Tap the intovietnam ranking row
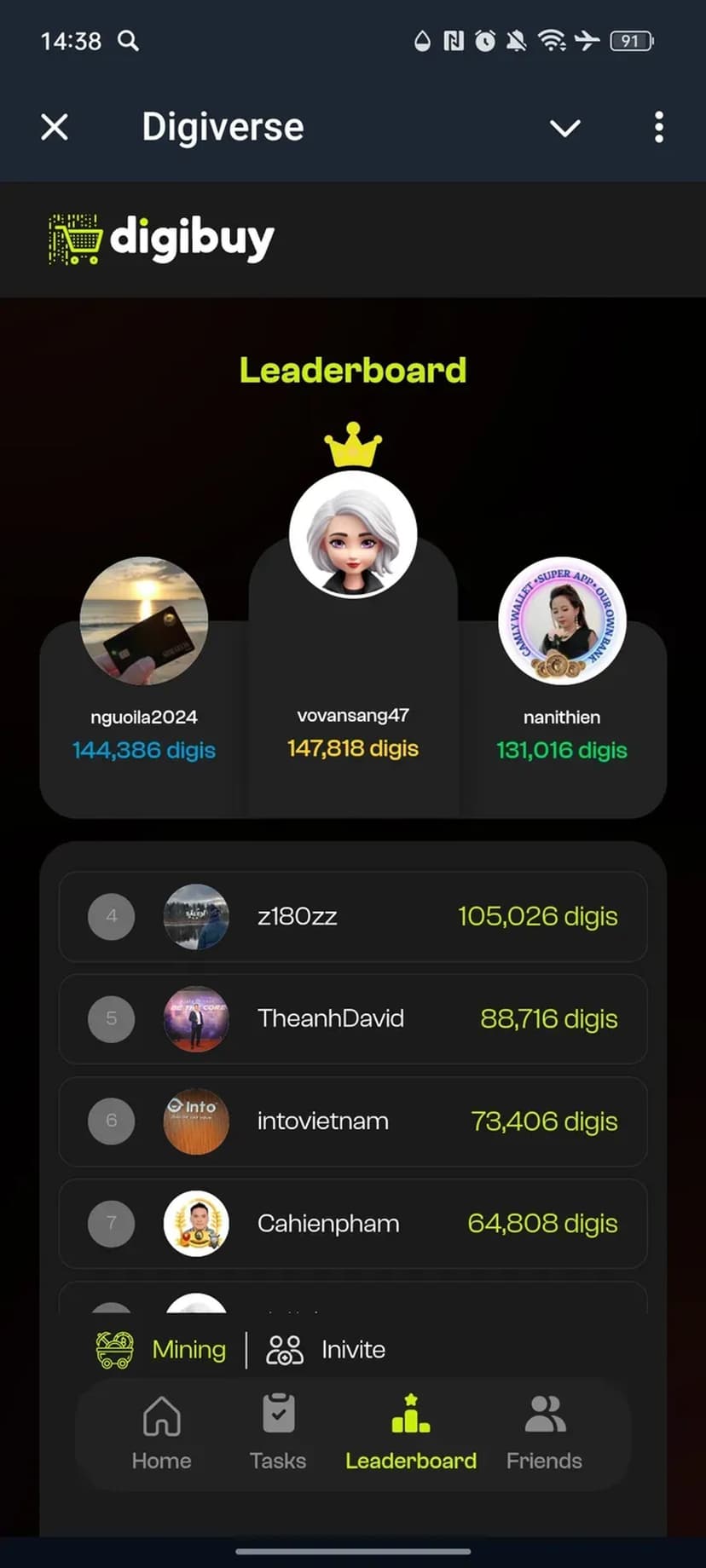The image size is (706, 1568). (352, 1121)
